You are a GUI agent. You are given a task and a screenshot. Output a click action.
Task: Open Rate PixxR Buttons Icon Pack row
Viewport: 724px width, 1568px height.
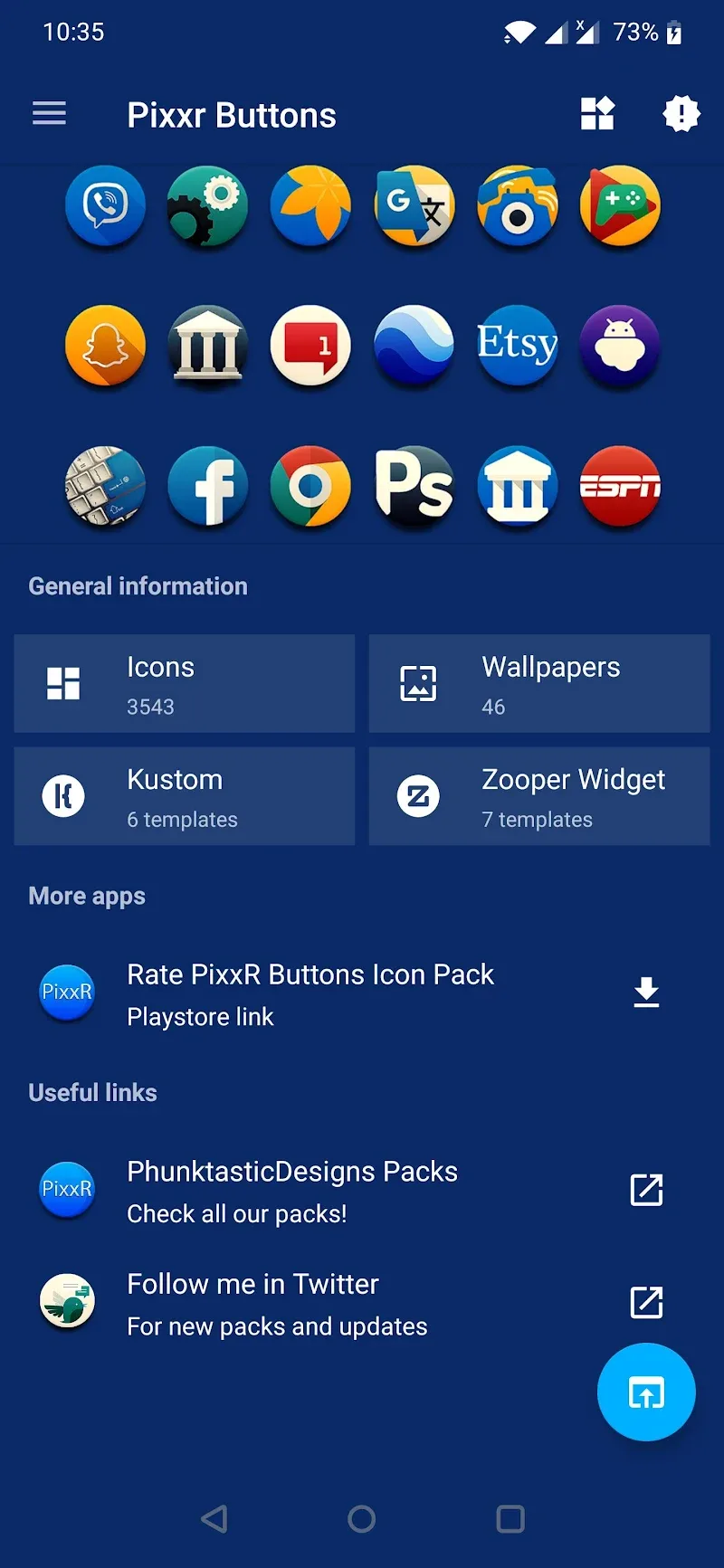point(310,993)
